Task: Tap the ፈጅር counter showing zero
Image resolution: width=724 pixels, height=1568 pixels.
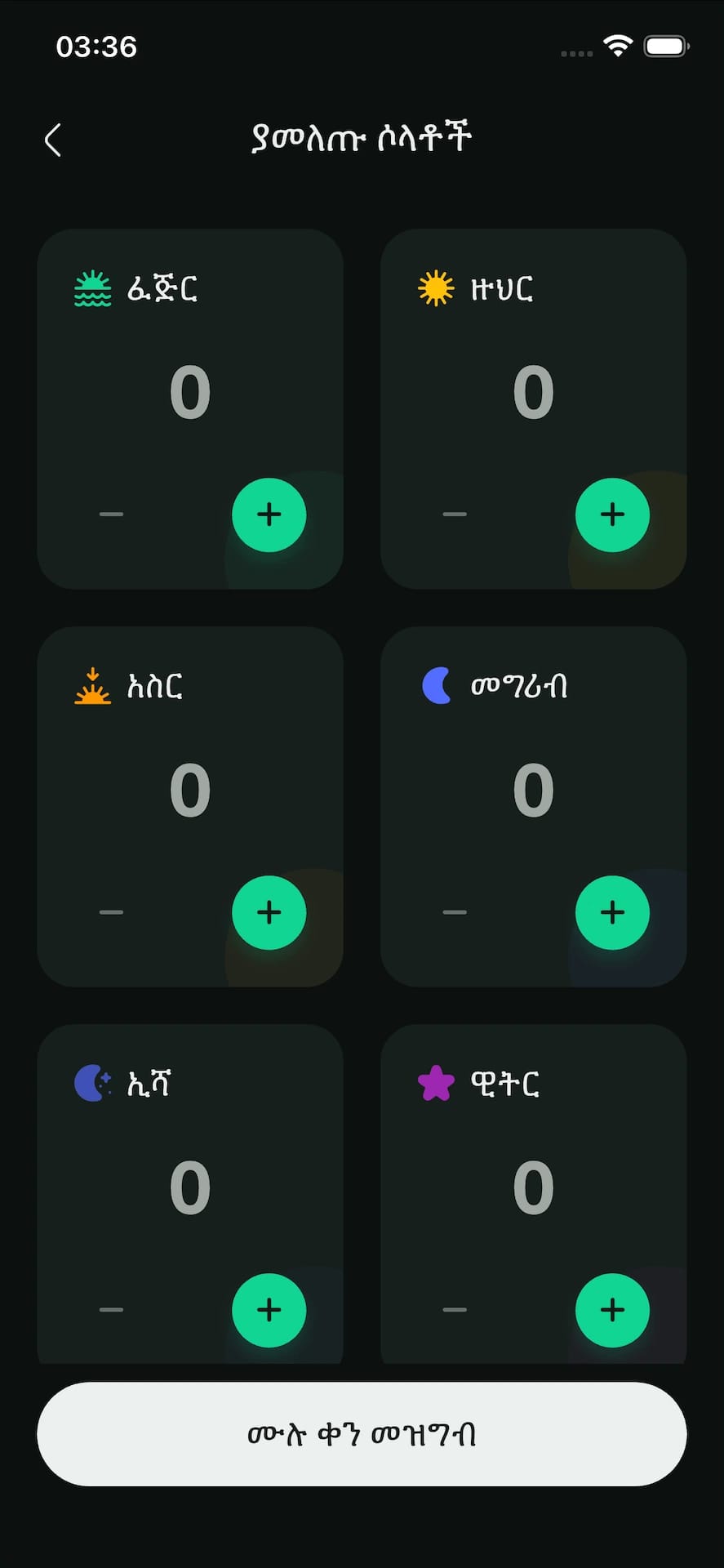Action: (189, 392)
